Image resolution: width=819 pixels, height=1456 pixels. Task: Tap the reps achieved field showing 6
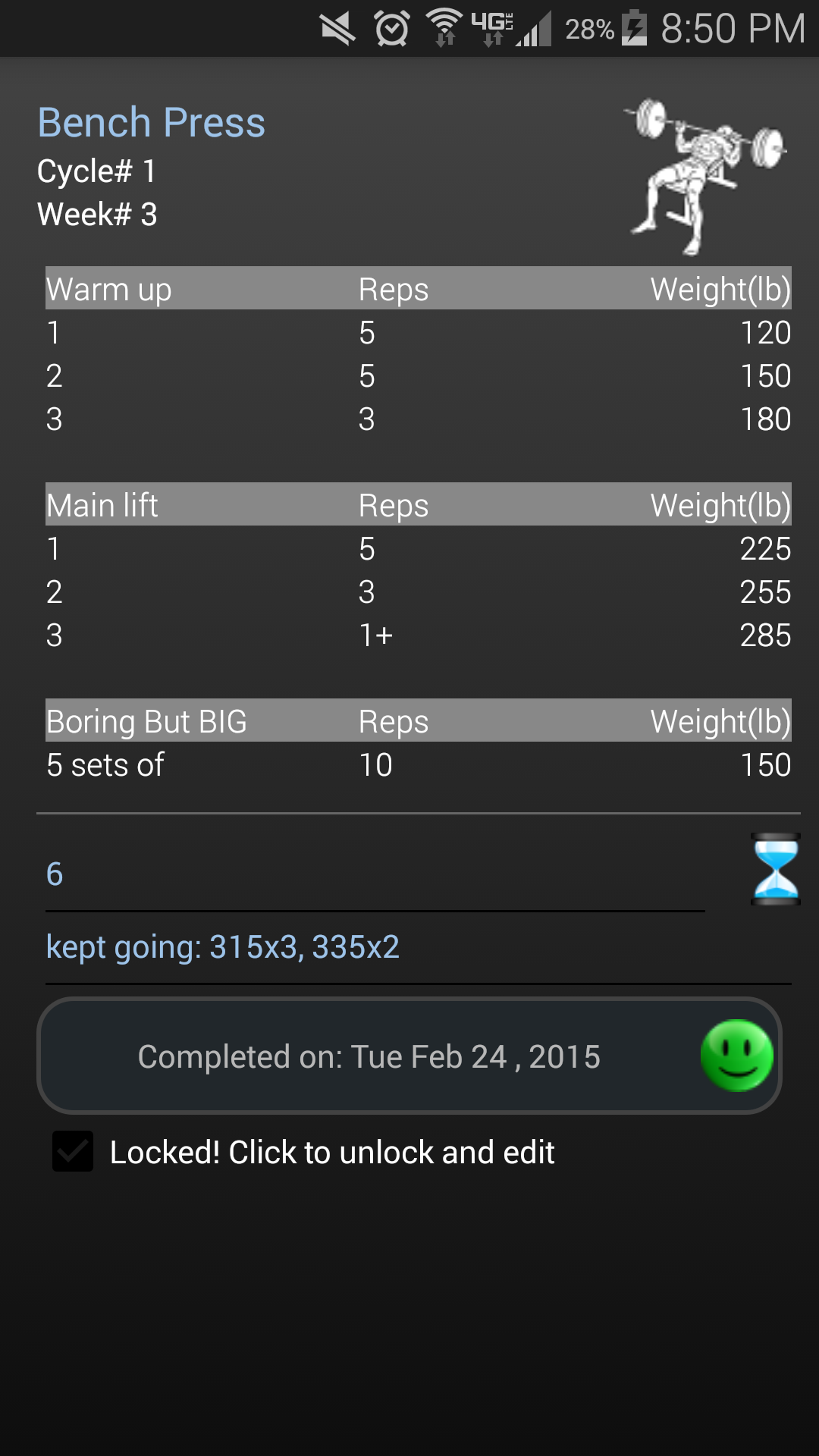pyautogui.click(x=375, y=874)
